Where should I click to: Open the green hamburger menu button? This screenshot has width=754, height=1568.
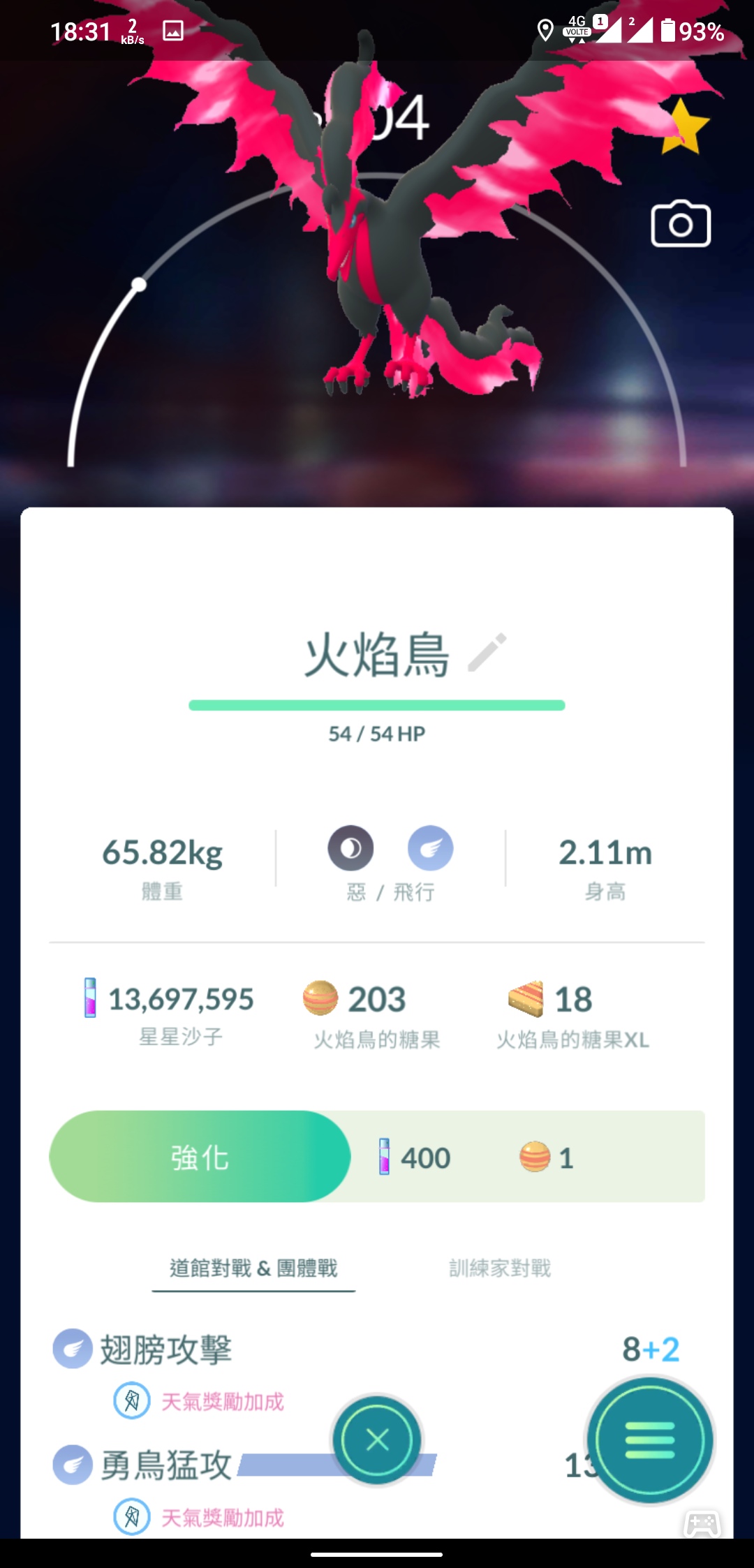(x=650, y=1440)
